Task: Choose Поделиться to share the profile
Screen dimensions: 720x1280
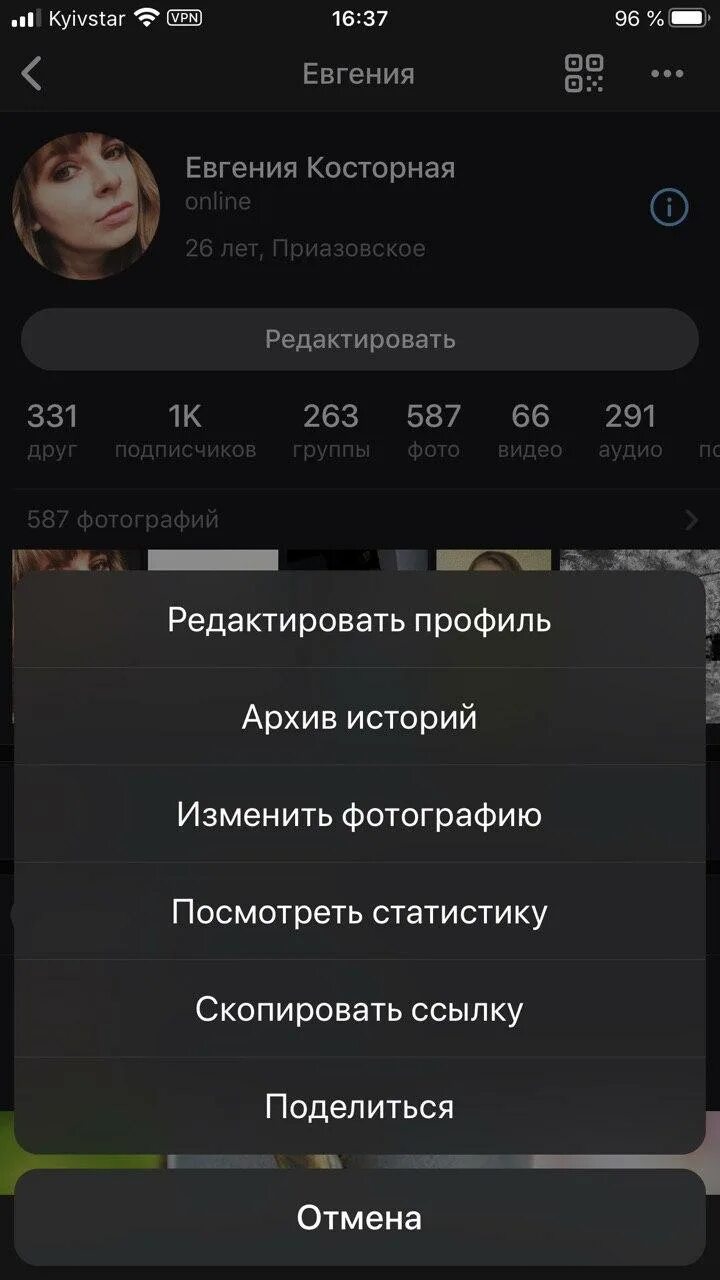Action: pyautogui.click(x=359, y=1106)
